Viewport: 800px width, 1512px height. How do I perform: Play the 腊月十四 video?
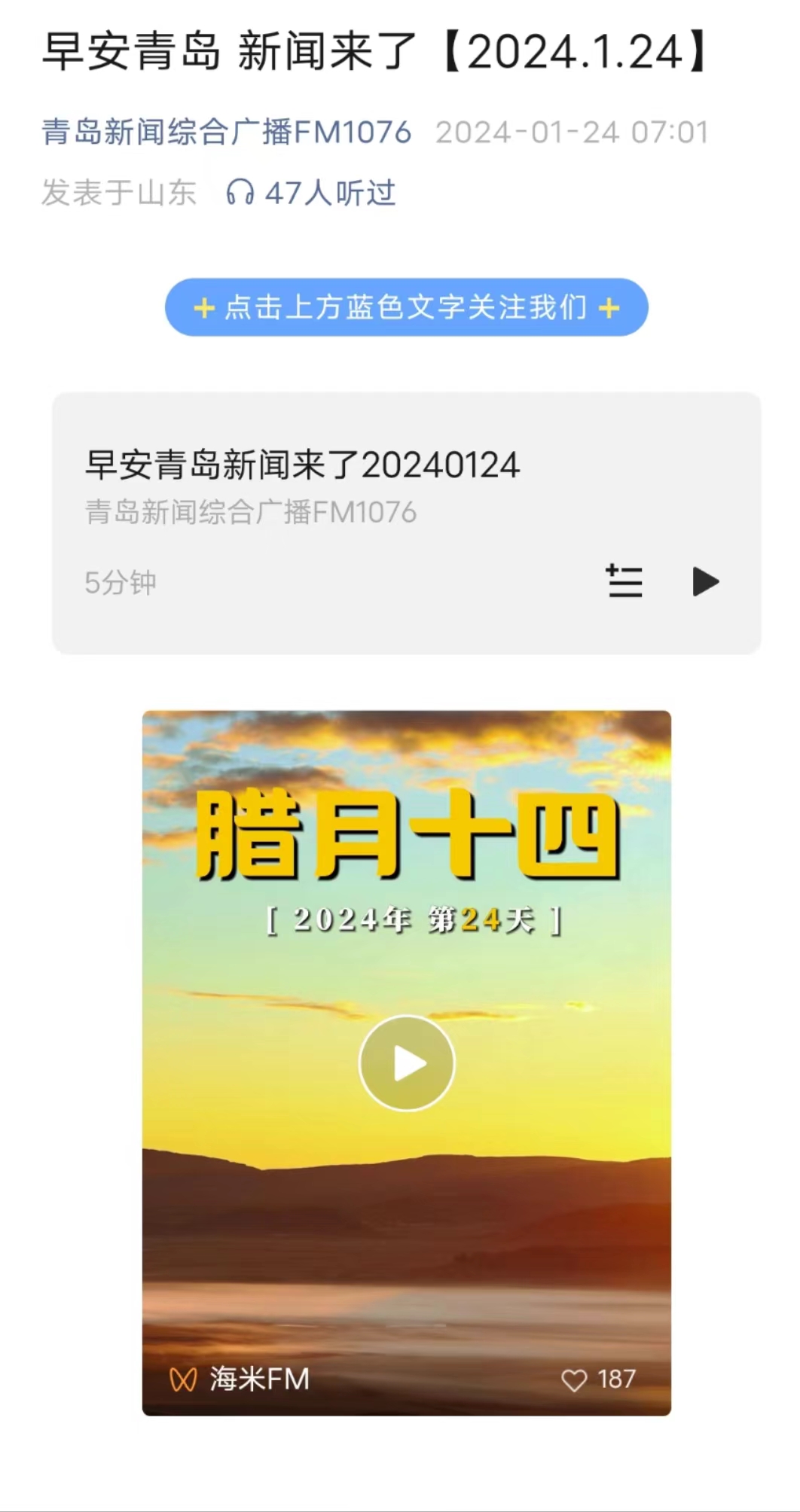[x=407, y=1062]
